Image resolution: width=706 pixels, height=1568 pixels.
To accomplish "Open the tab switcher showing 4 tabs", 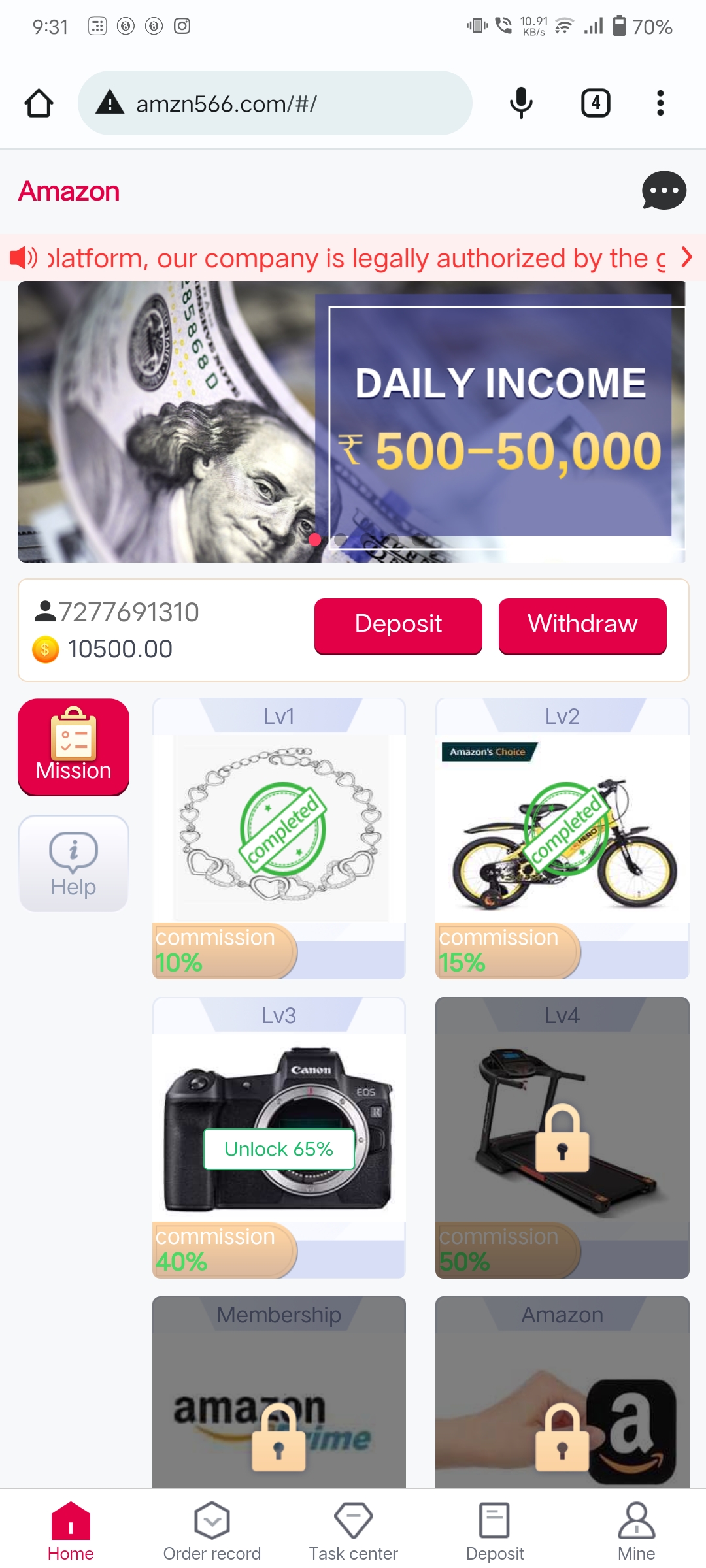I will click(595, 103).
